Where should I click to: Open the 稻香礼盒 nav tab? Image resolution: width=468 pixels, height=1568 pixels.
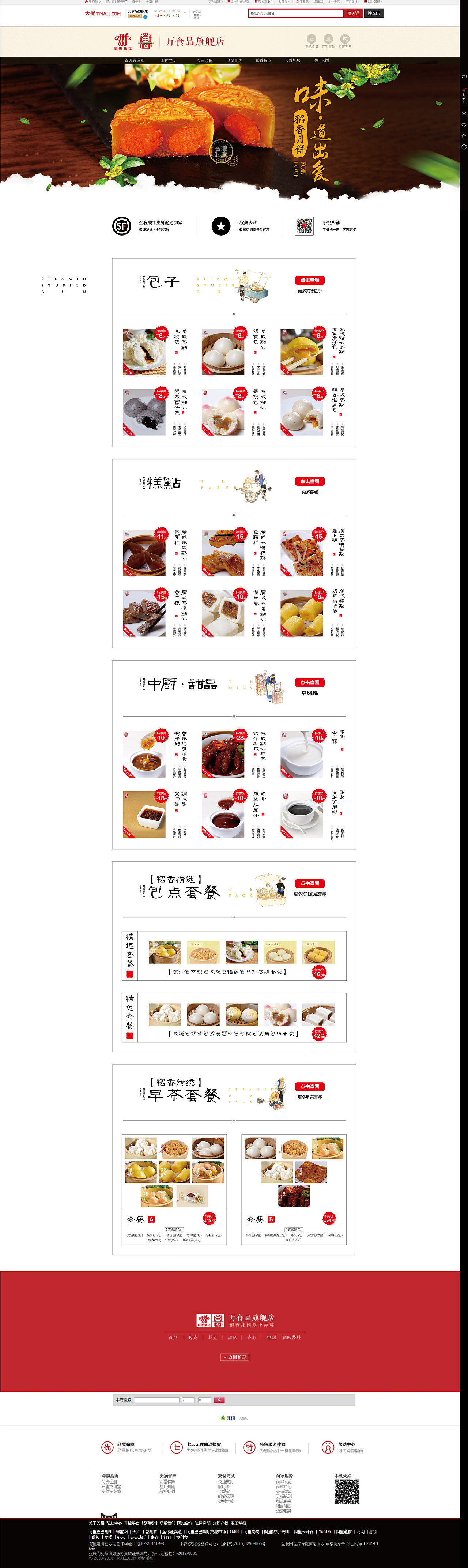293,60
